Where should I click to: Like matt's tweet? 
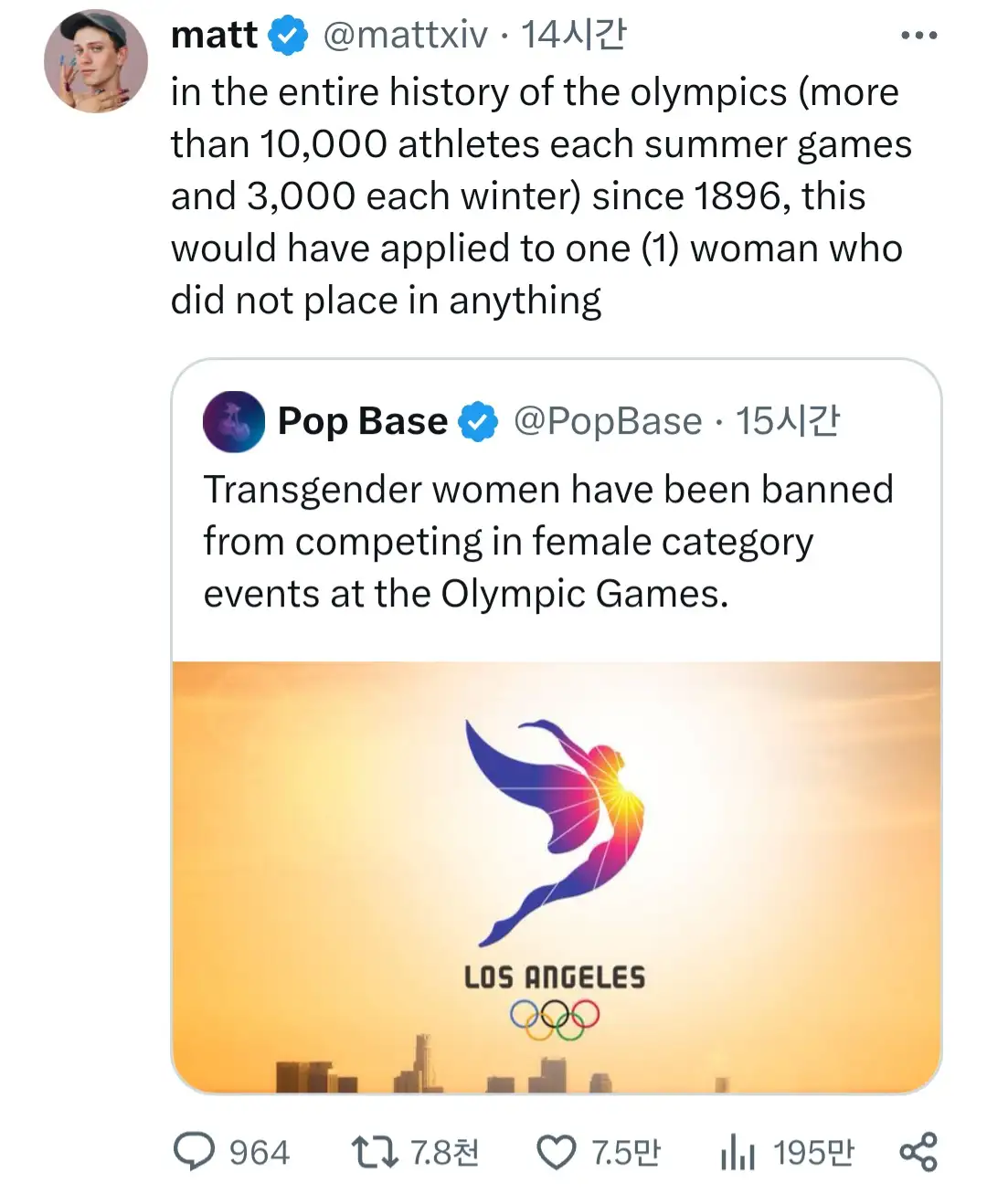[556, 1152]
